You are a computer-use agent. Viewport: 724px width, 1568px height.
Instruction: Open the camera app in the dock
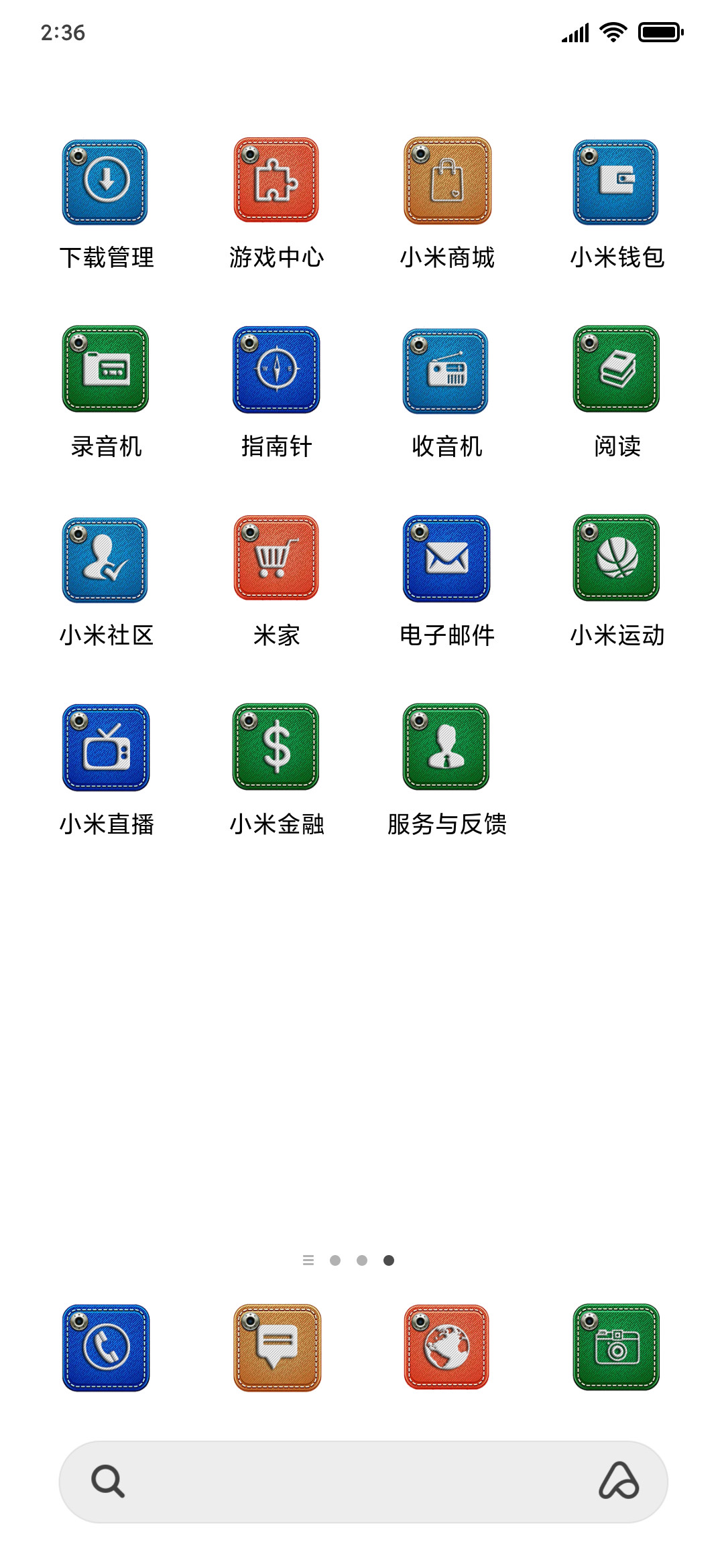click(616, 1347)
